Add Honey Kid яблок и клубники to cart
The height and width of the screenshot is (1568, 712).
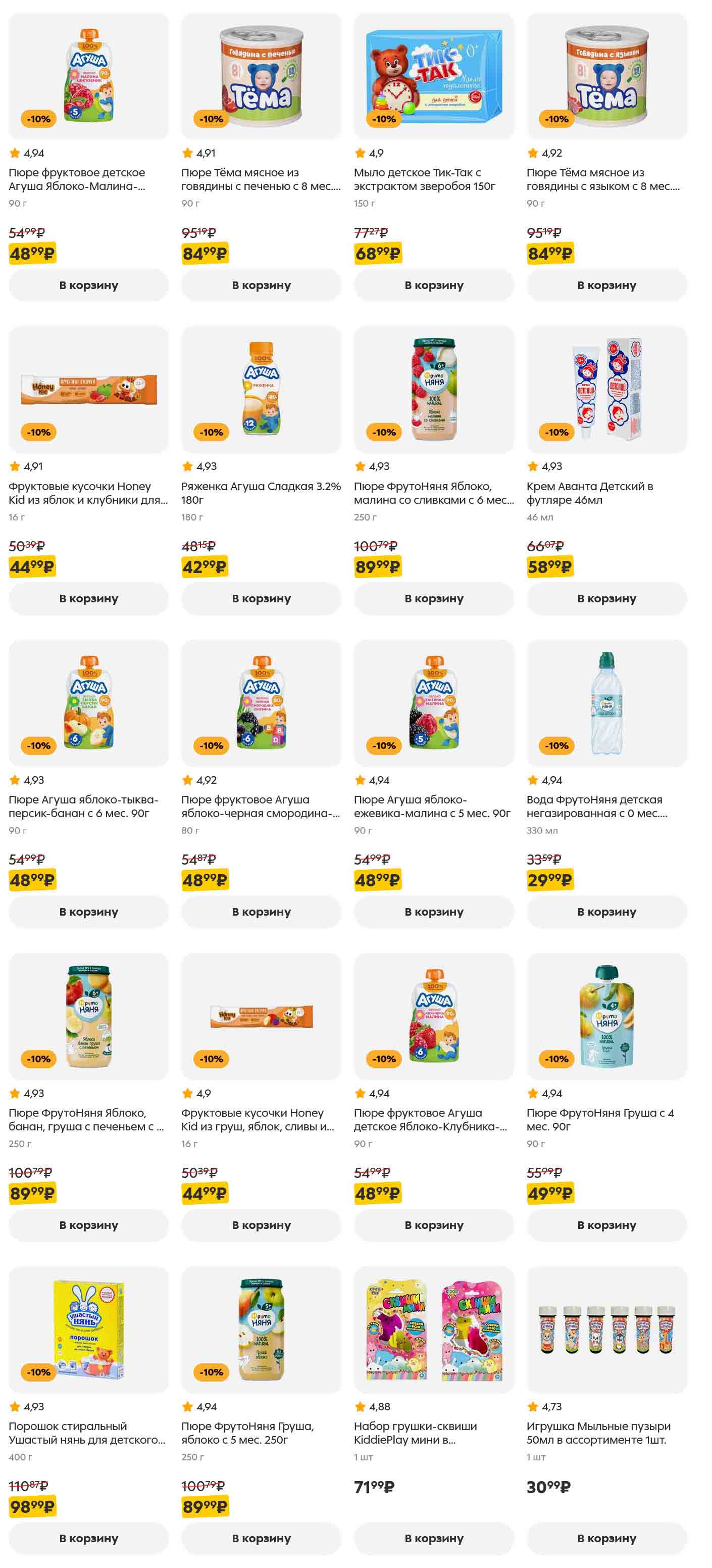click(88, 598)
